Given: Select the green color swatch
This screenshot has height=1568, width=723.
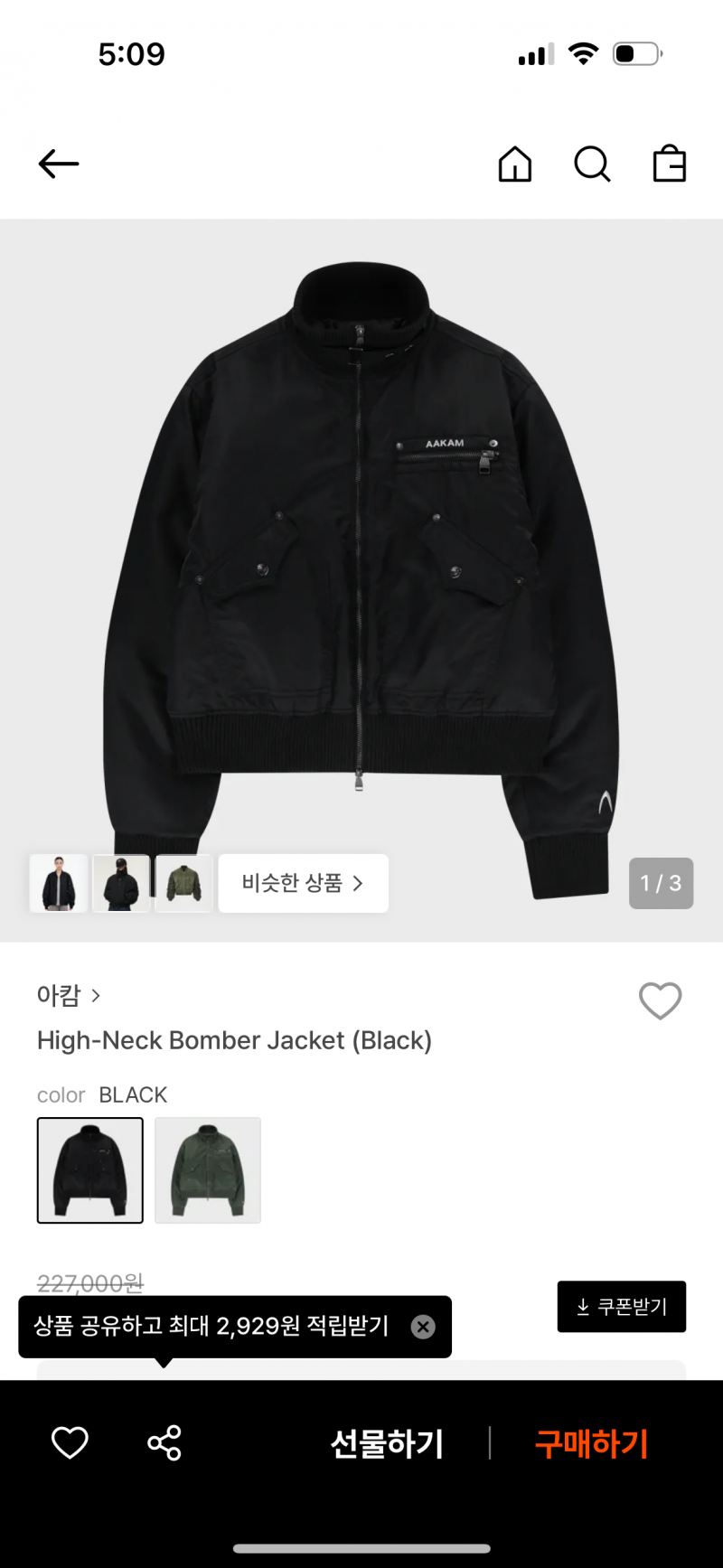Looking at the screenshot, I should (x=208, y=1170).
